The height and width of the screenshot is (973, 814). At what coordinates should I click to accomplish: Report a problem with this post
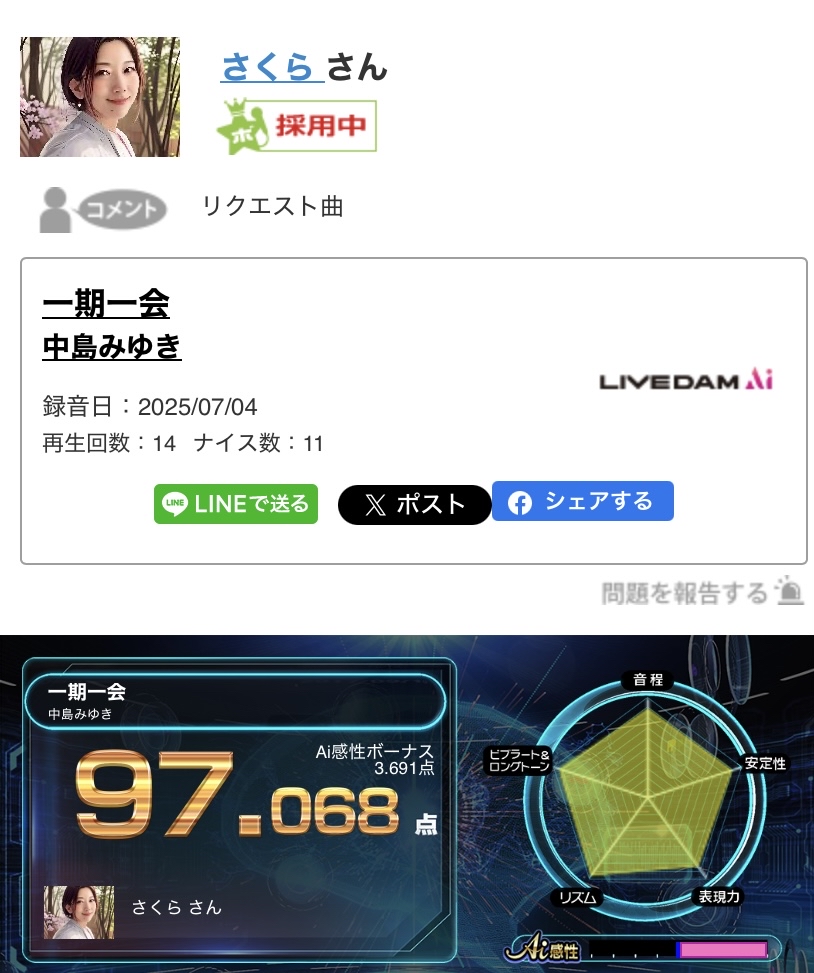pyautogui.click(x=701, y=593)
